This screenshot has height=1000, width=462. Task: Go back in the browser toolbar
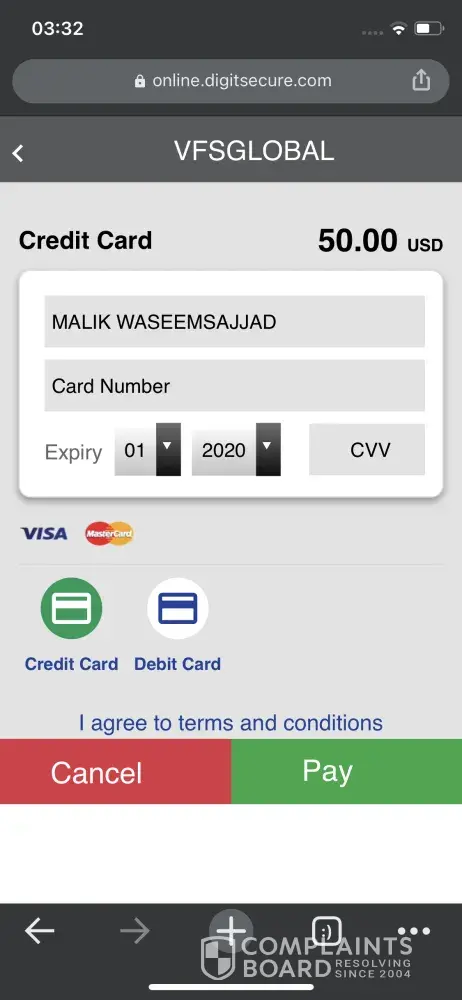click(40, 932)
